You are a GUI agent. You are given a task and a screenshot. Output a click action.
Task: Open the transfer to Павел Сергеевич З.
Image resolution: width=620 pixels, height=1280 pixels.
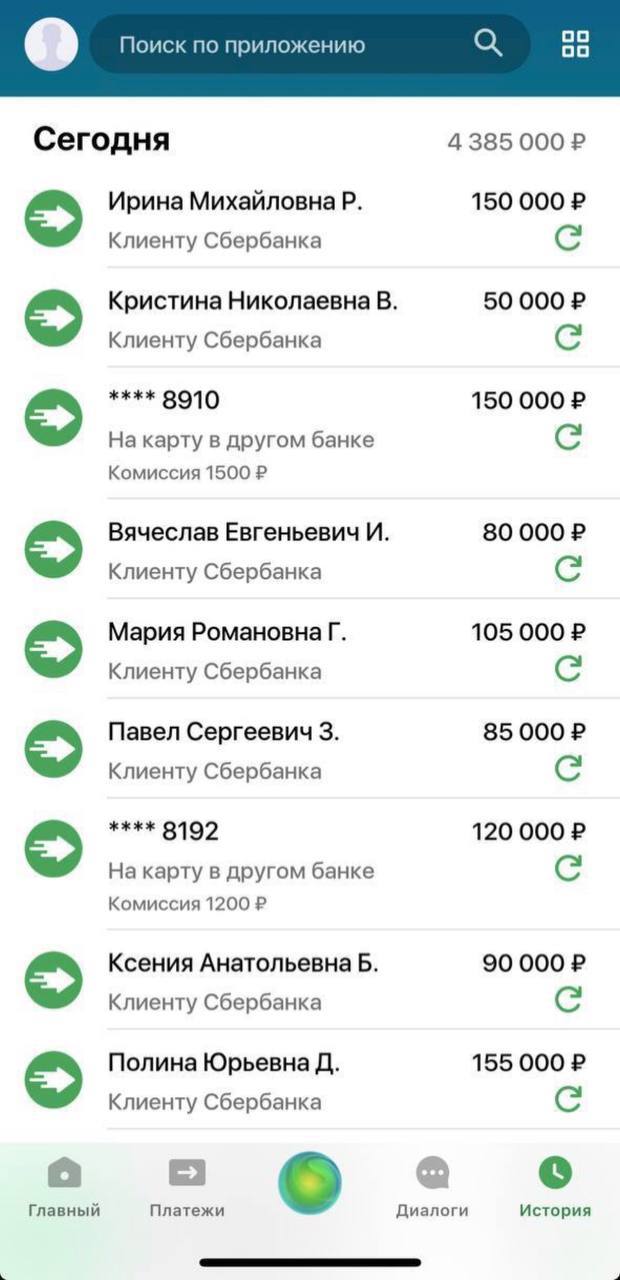coord(310,749)
